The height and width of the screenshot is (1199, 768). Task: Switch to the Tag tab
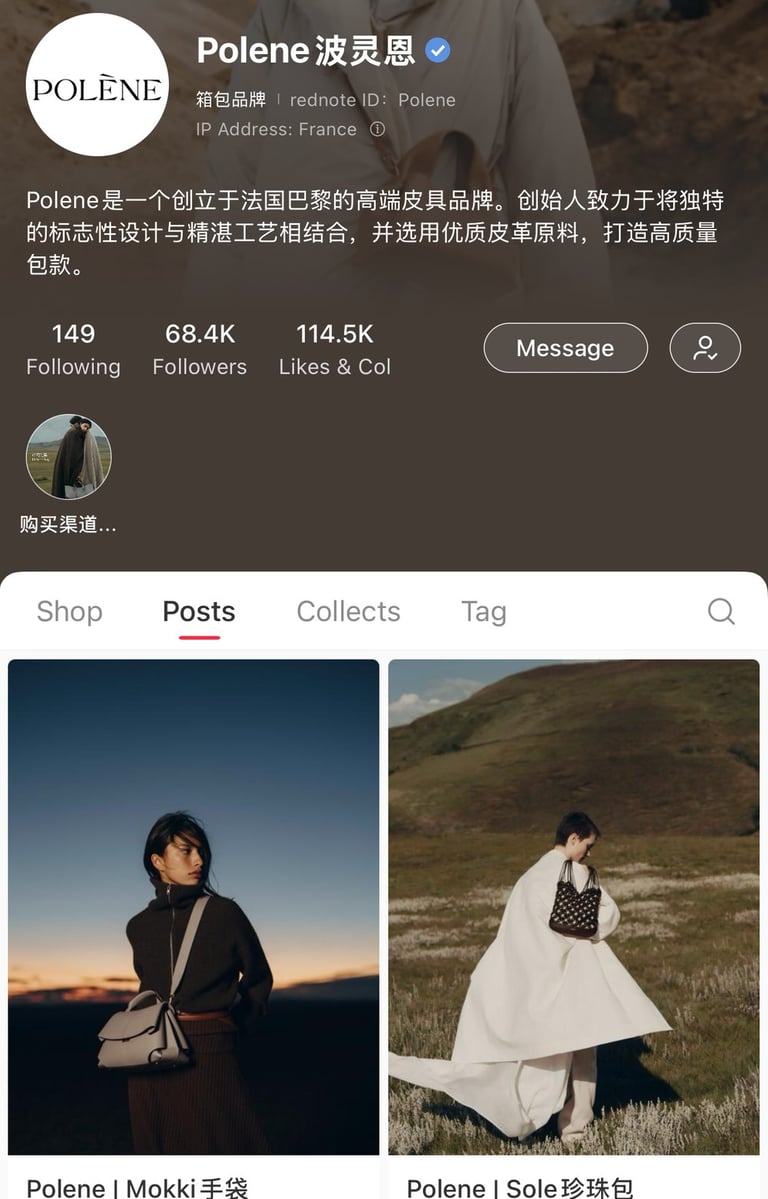pos(483,611)
